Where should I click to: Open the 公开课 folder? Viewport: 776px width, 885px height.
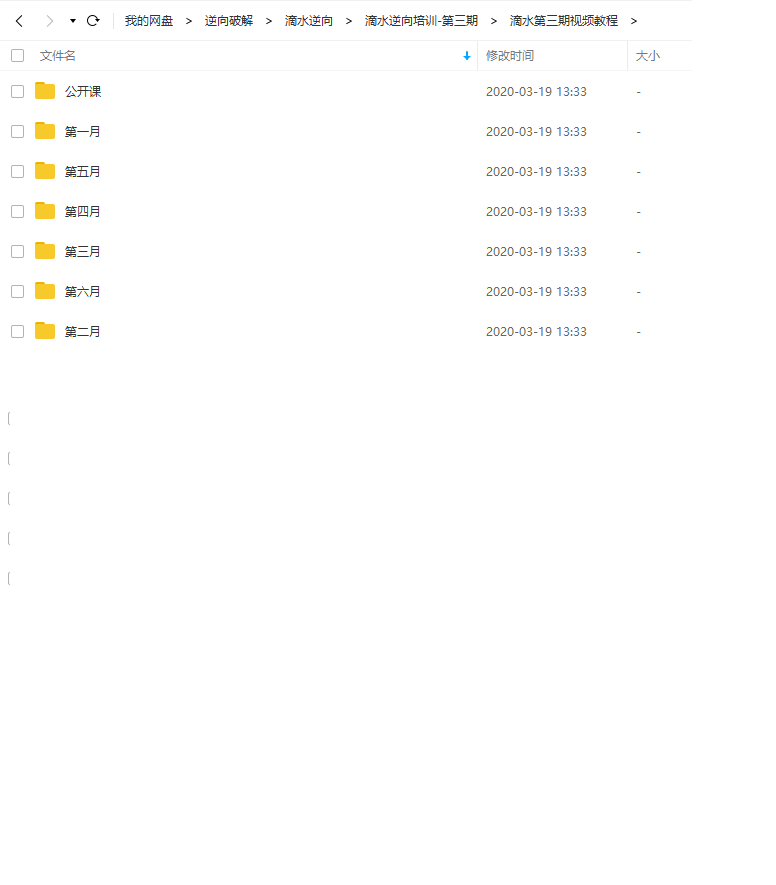click(x=83, y=91)
